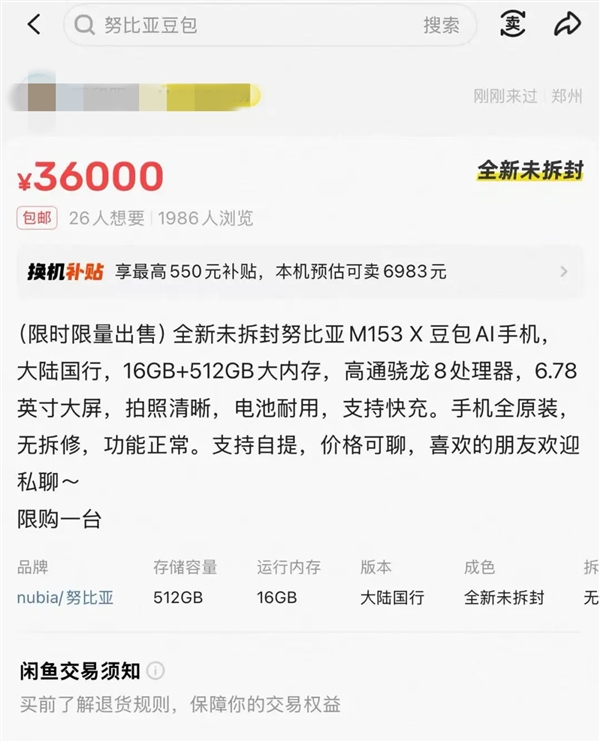600x742 pixels.
Task: Tap the info icon beside 闲鱼交易须知
Action: [156, 671]
